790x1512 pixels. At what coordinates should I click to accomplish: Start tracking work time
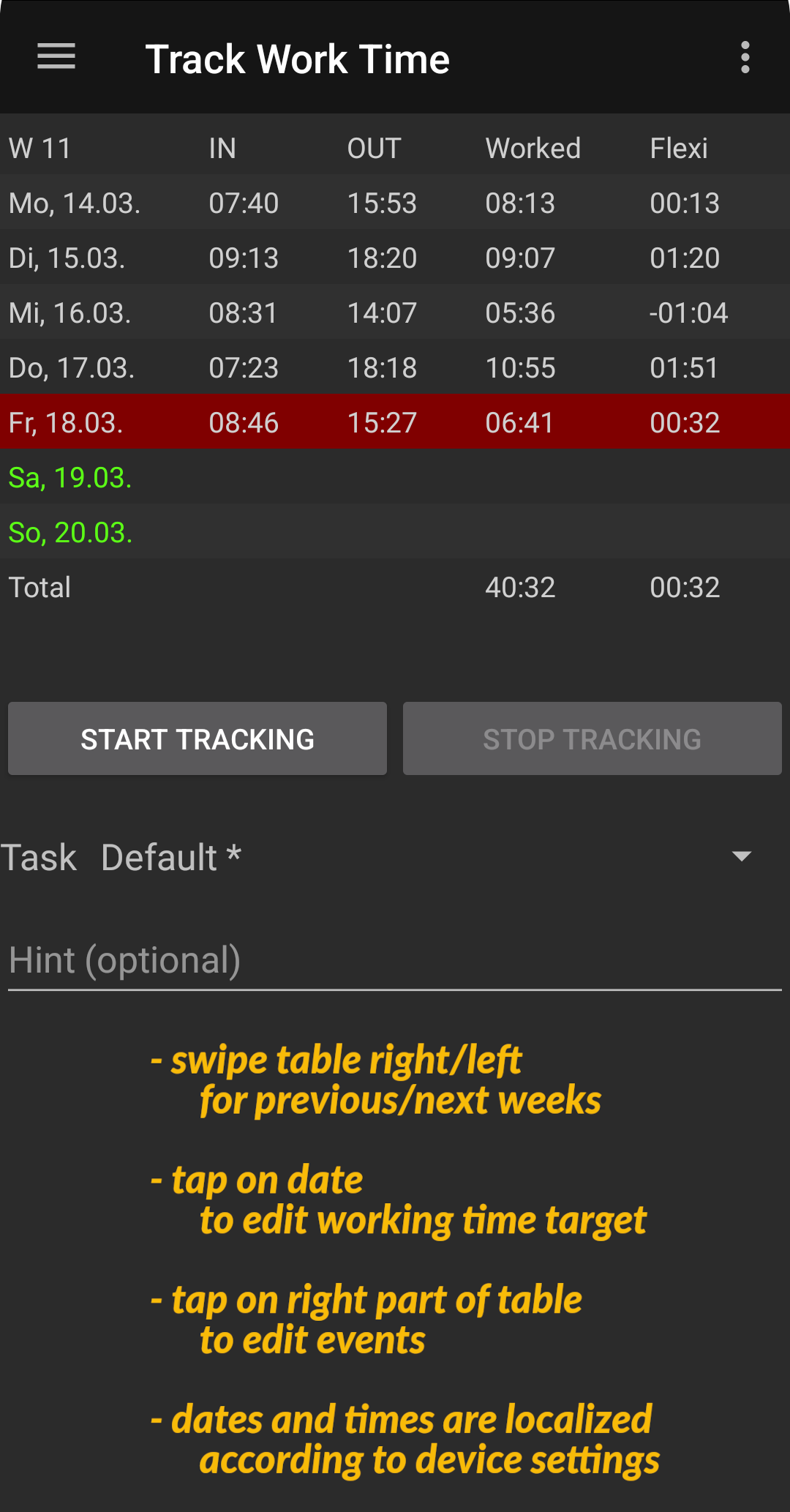(197, 738)
